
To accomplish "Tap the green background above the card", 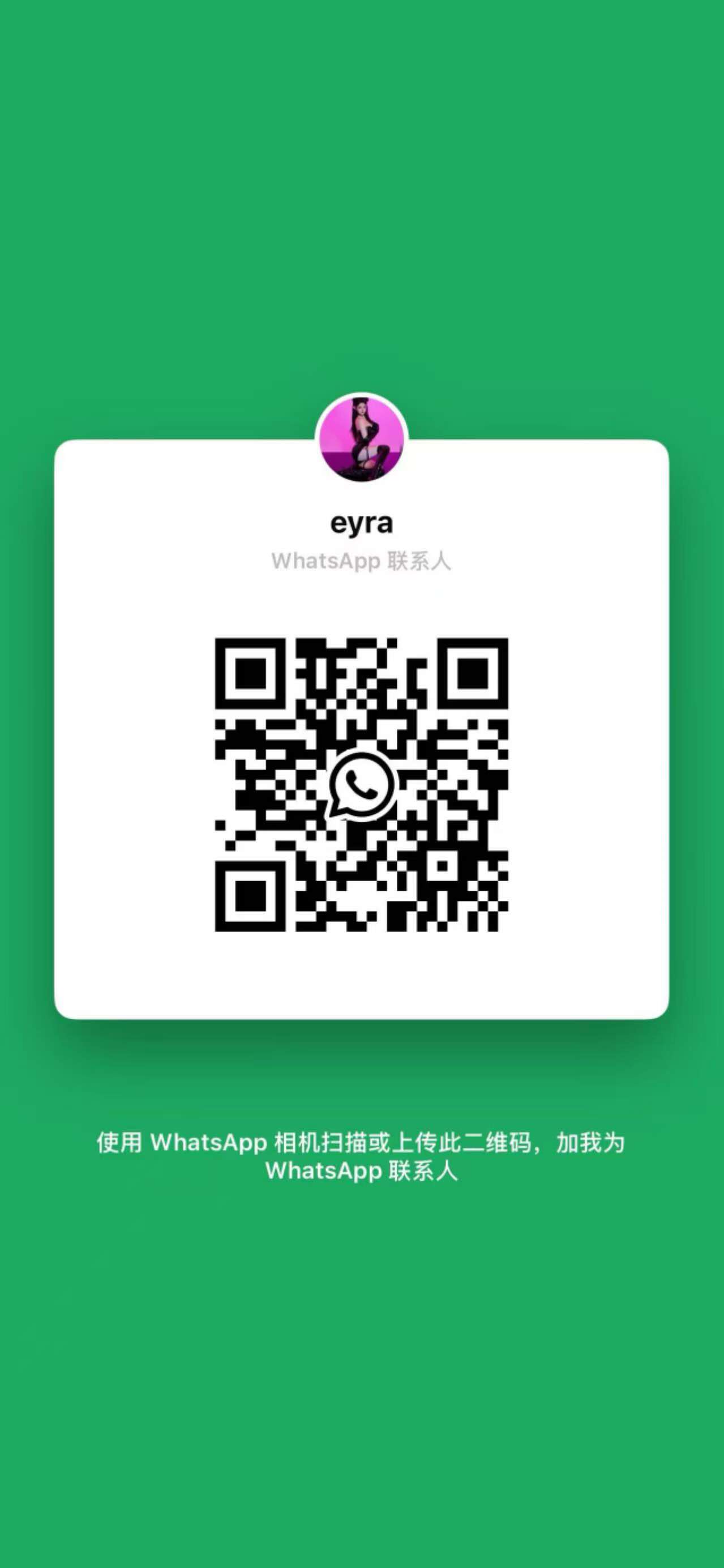I will tap(362, 213).
